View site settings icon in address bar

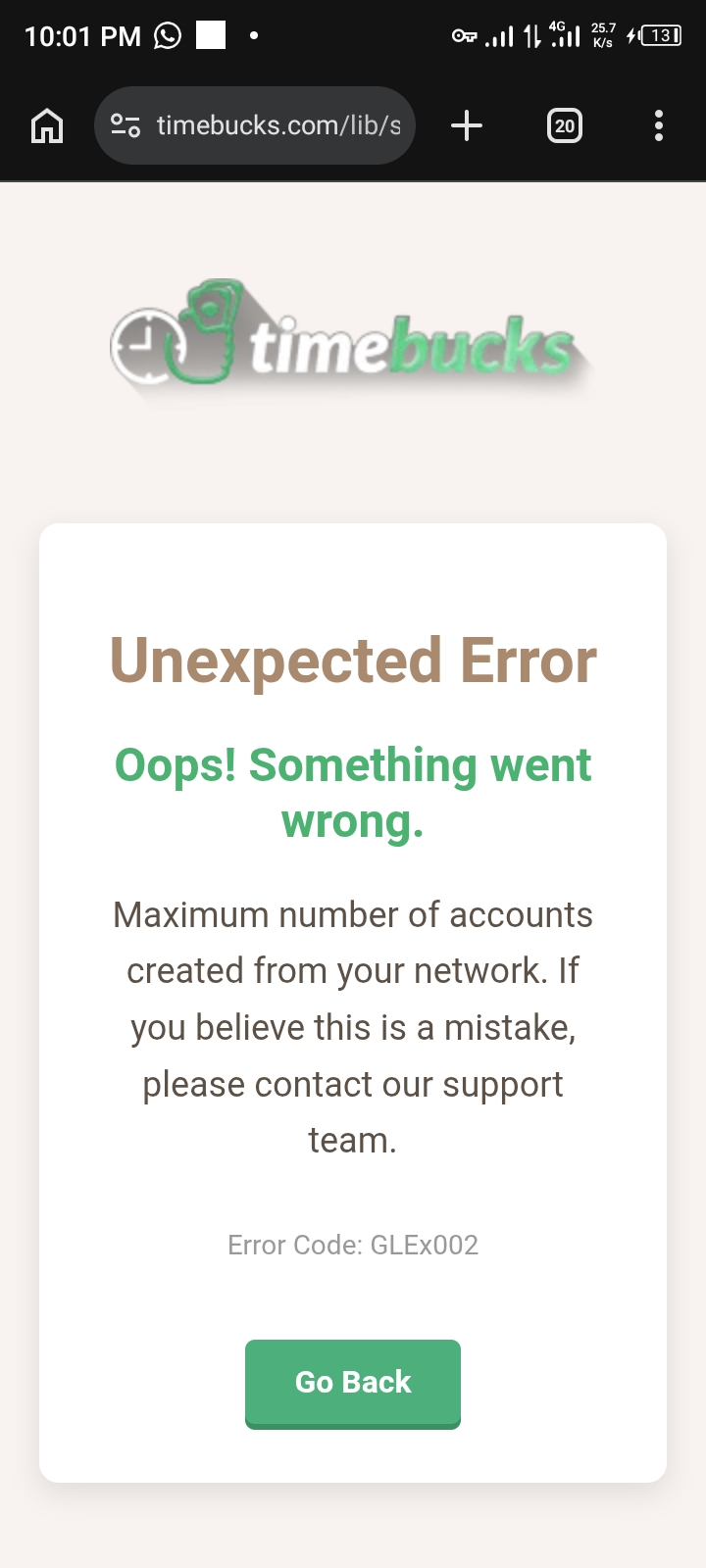[126, 125]
